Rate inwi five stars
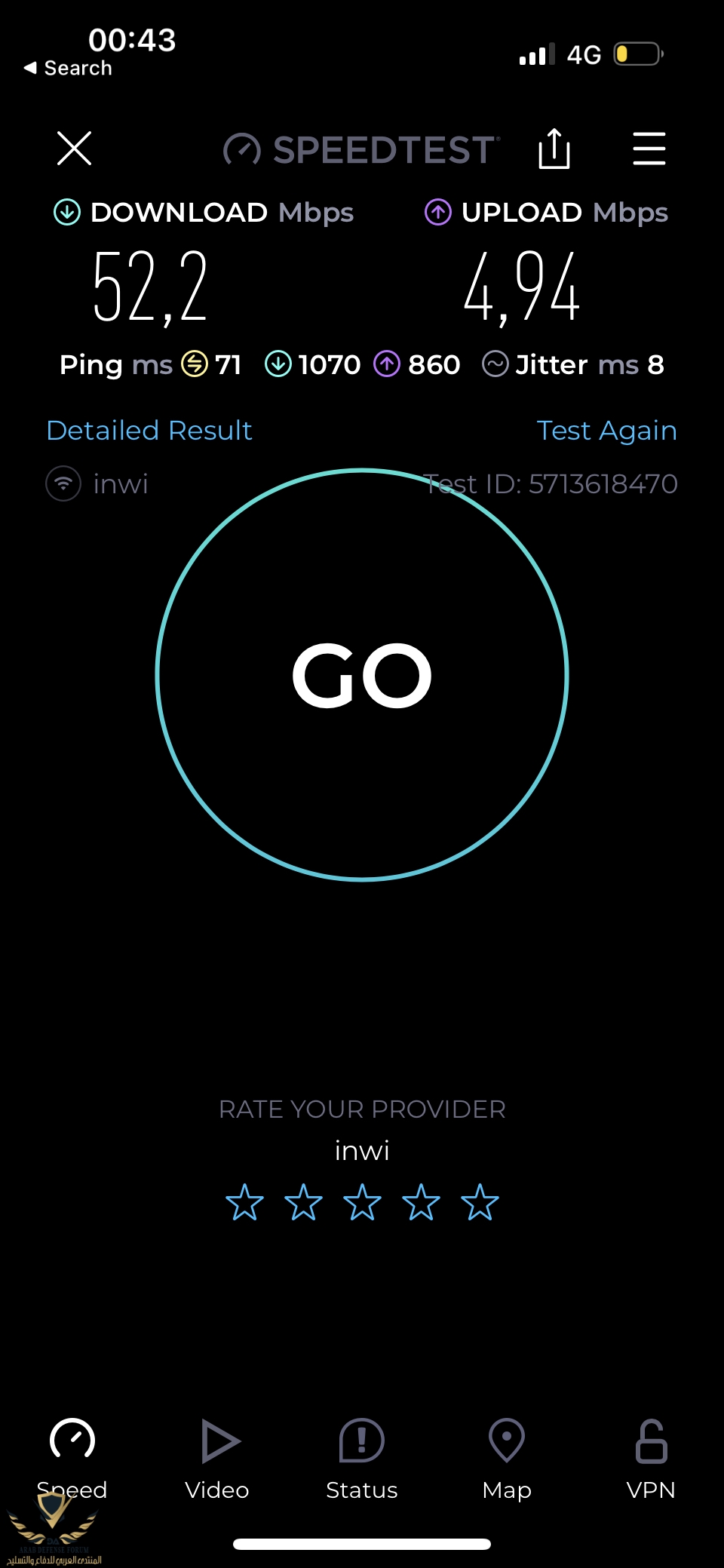 (480, 1201)
